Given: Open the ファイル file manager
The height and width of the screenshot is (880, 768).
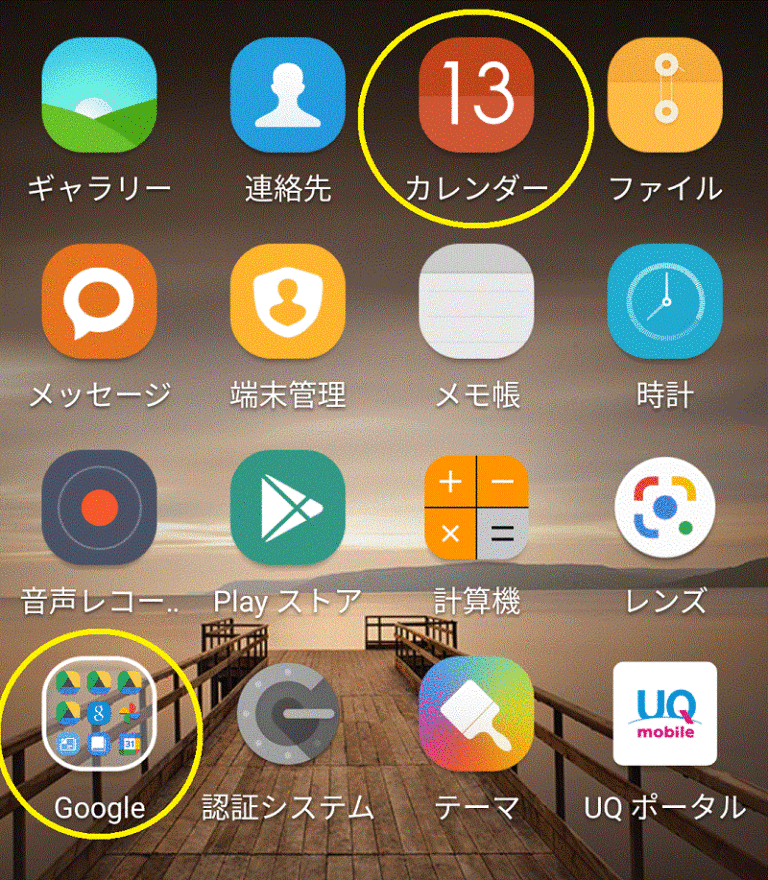Looking at the screenshot, I should [x=665, y=95].
